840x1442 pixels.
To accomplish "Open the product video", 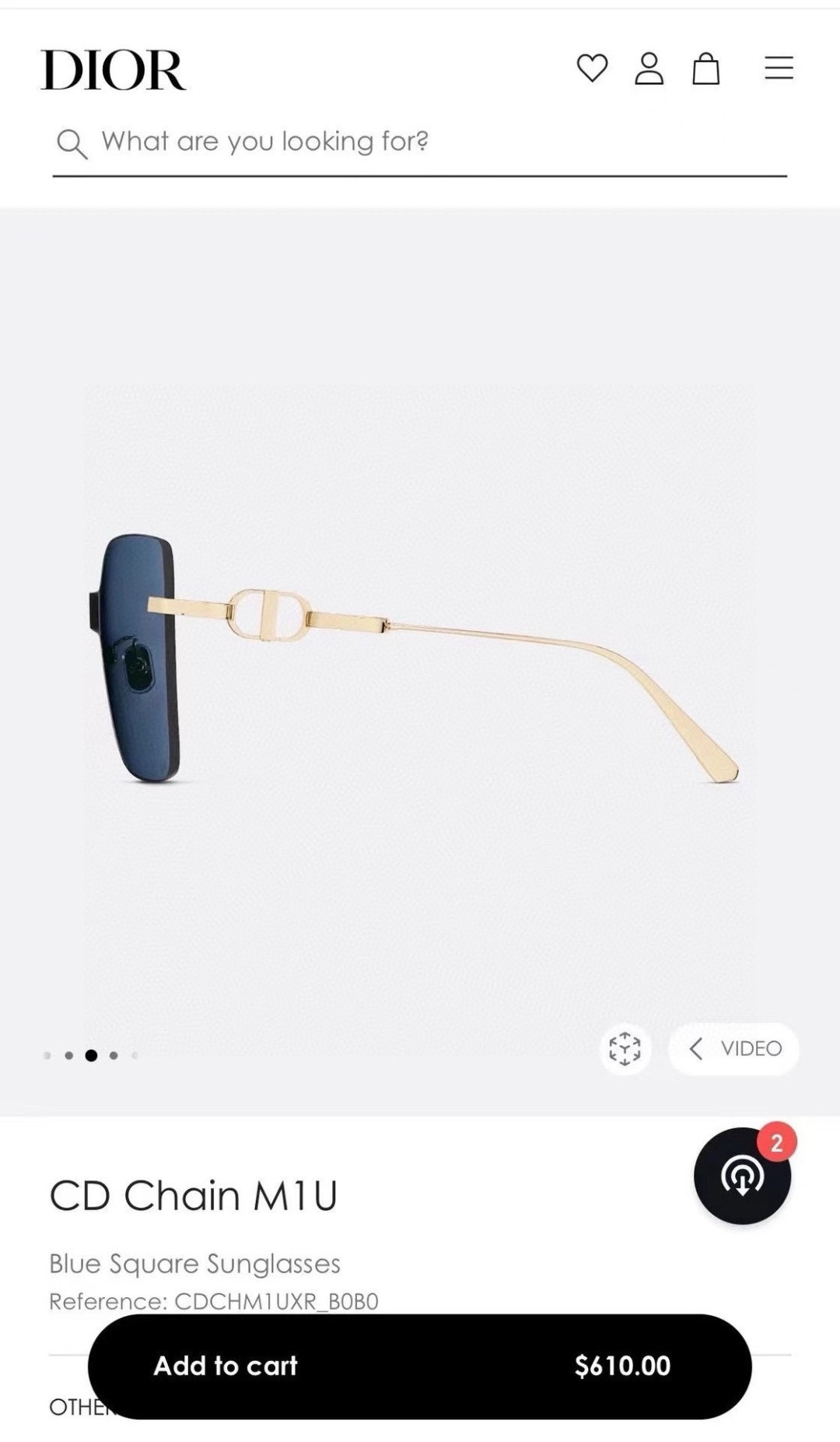I will (x=734, y=1048).
